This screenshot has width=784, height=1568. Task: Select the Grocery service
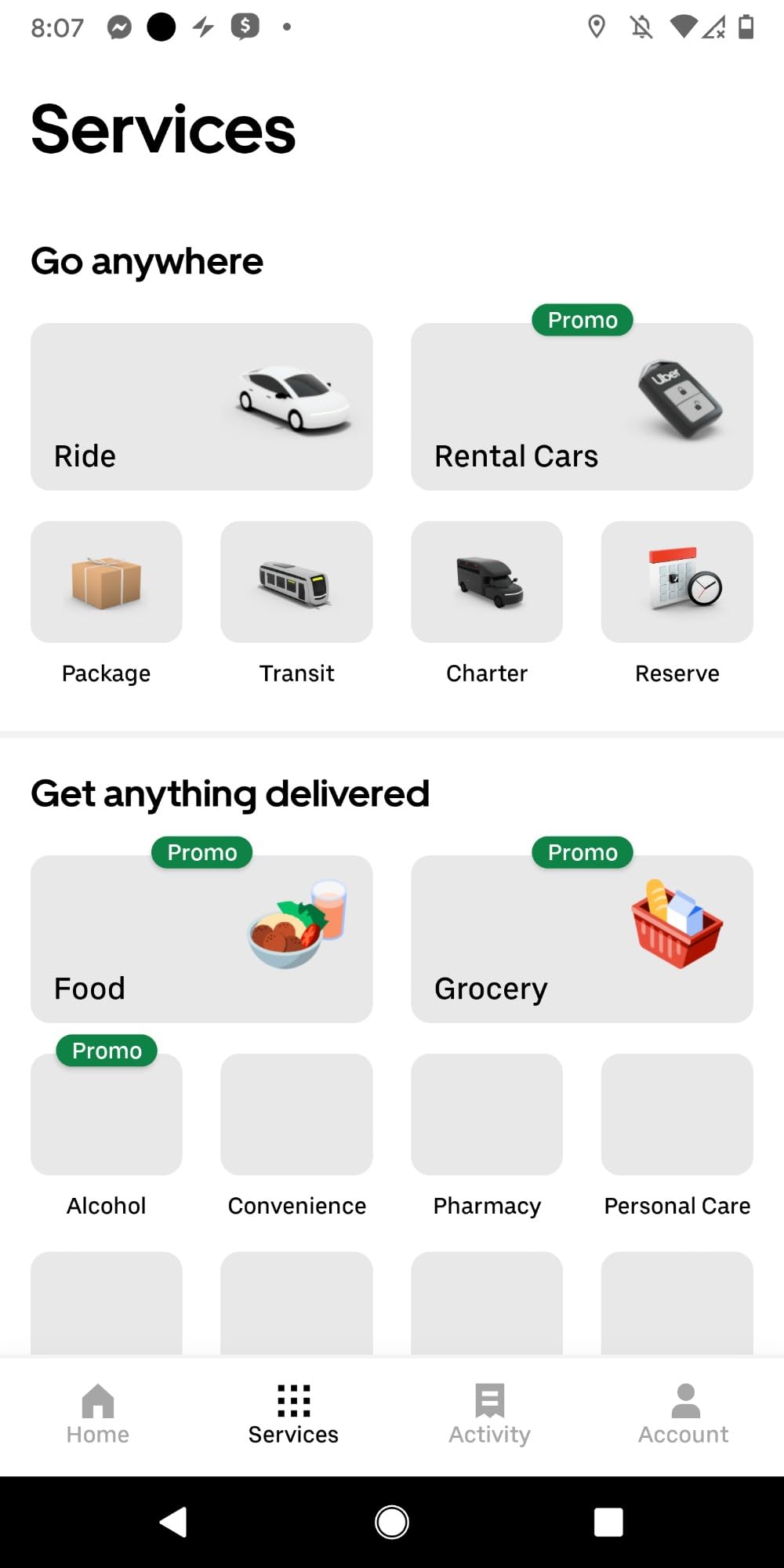pyautogui.click(x=581, y=939)
